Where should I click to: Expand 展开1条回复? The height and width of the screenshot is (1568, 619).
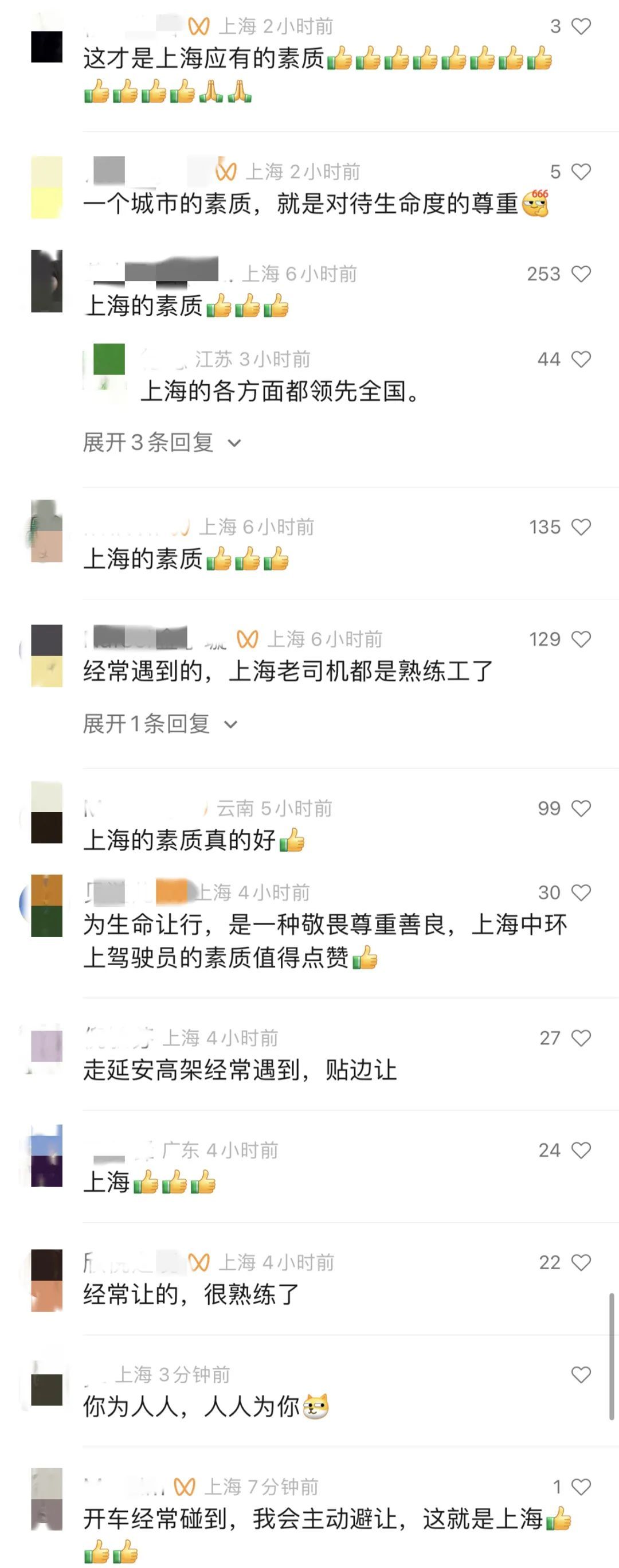pyautogui.click(x=159, y=724)
